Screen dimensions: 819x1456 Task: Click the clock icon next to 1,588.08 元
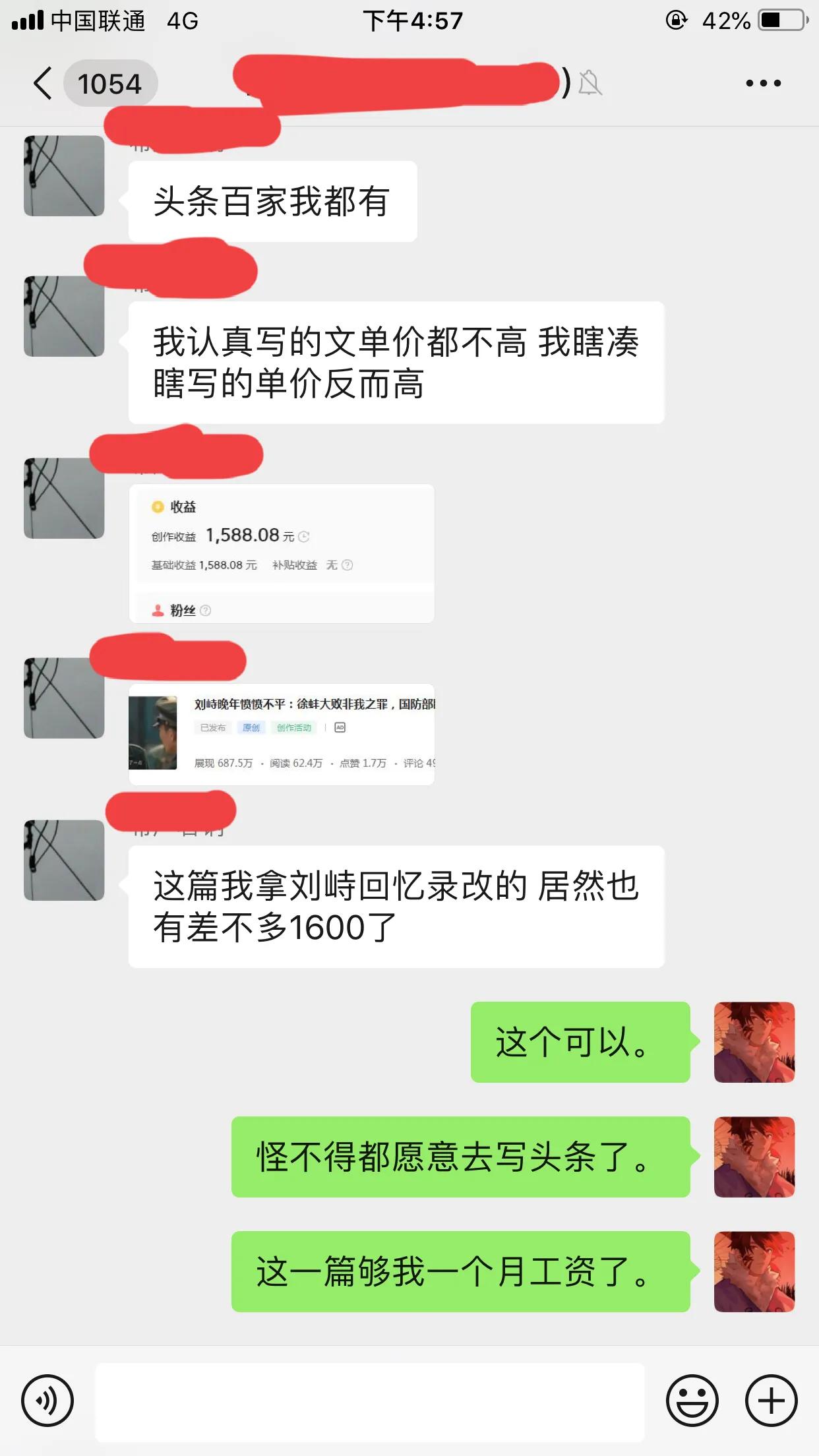303,537
